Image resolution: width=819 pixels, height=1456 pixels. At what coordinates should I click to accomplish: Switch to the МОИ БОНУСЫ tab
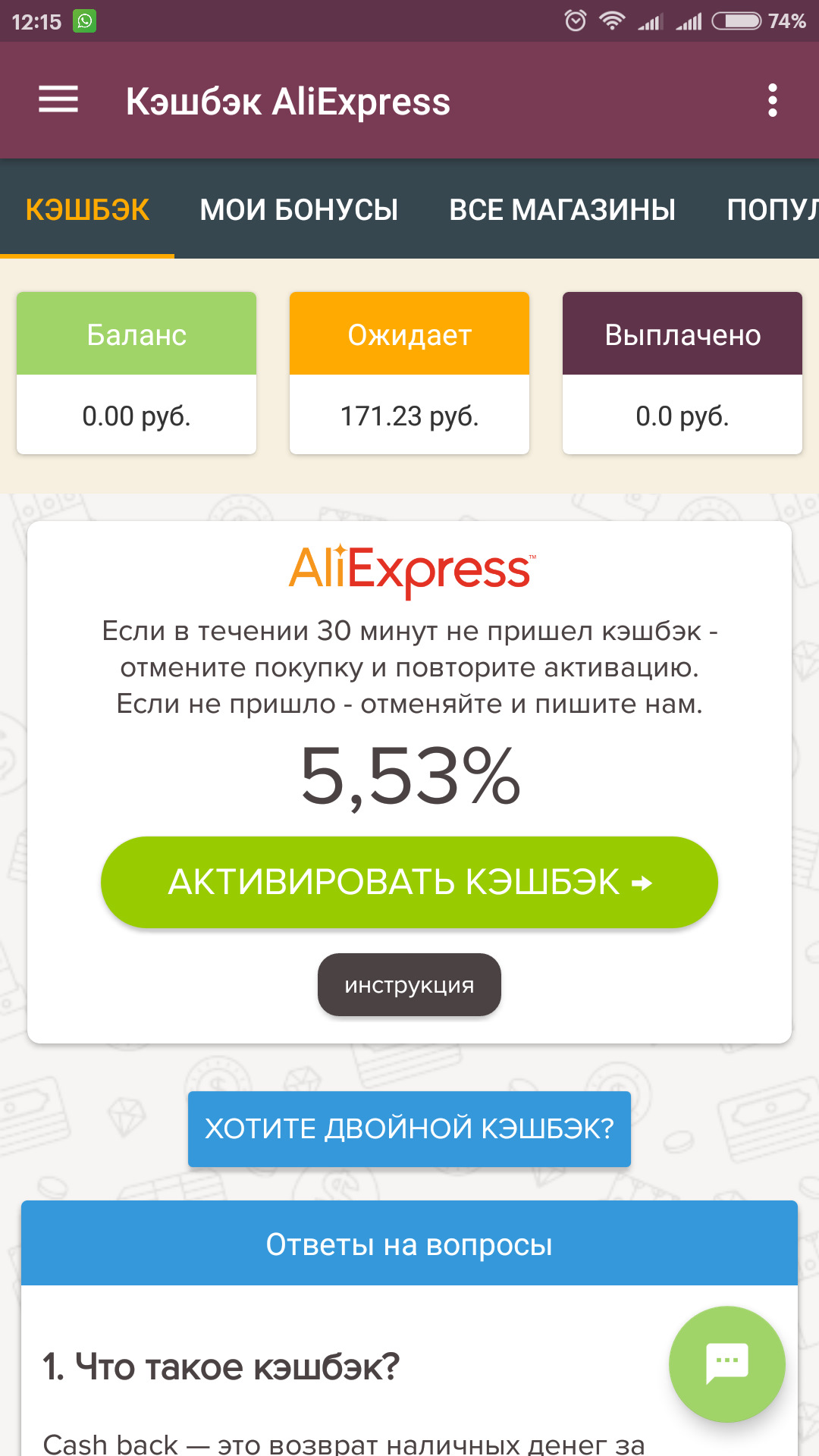click(x=299, y=210)
